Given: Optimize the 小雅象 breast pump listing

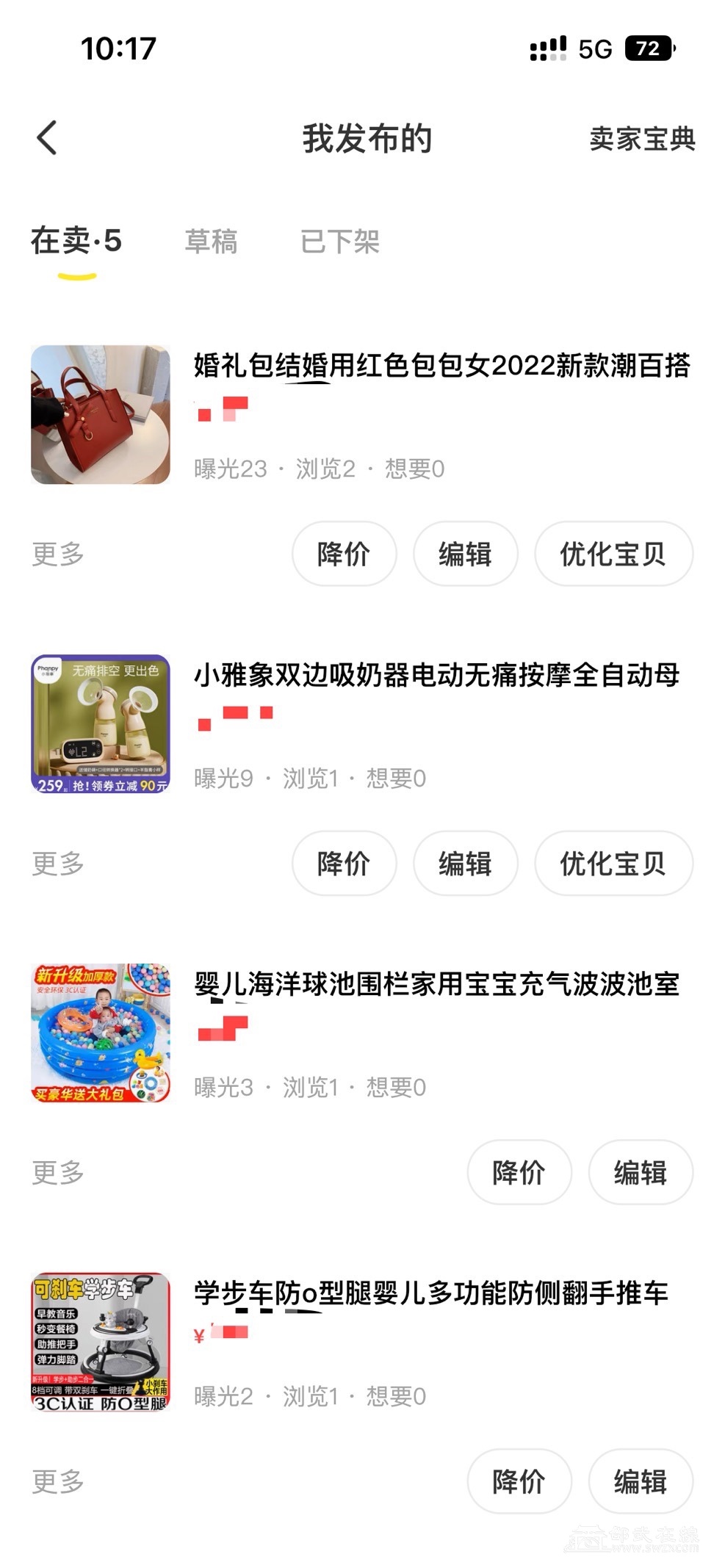Looking at the screenshot, I should [x=613, y=863].
